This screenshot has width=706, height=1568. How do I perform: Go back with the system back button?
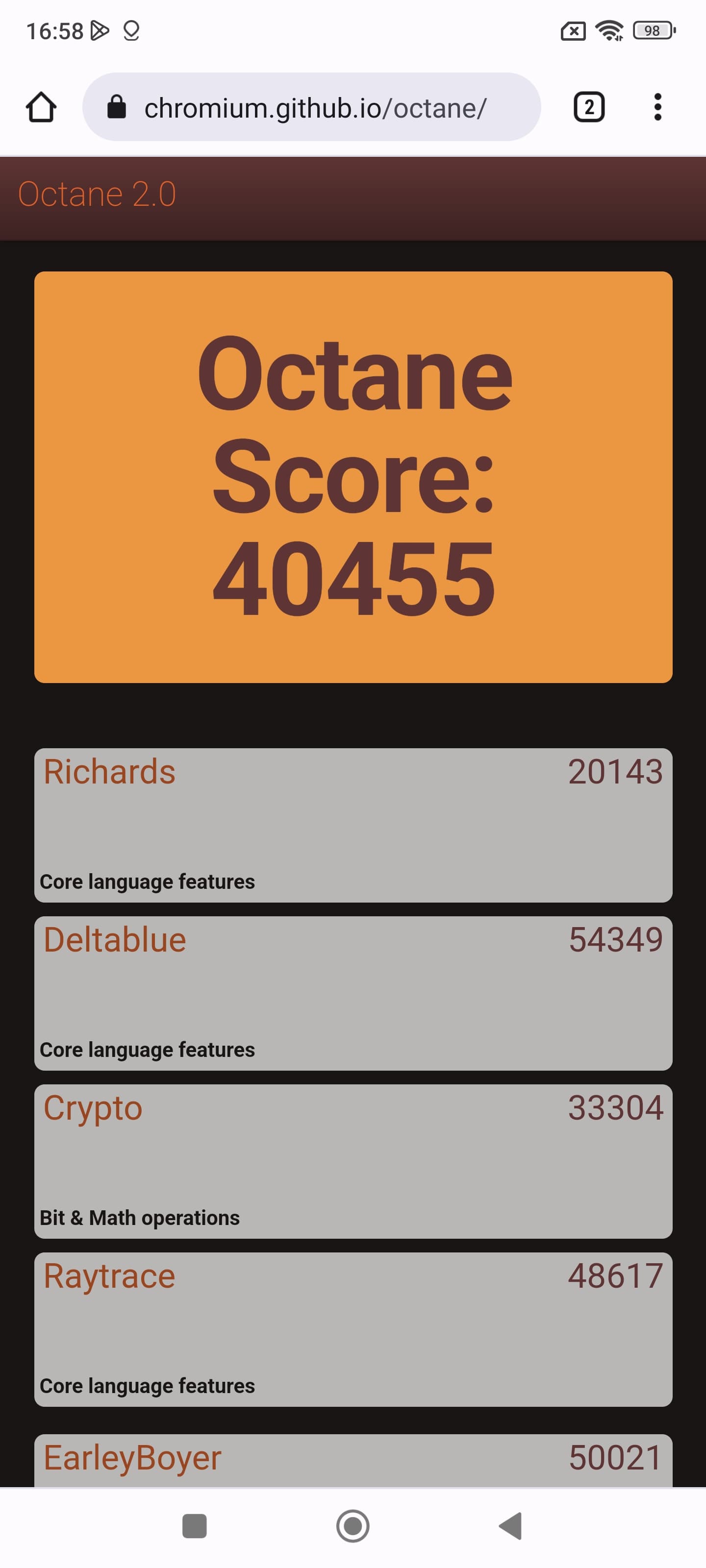point(510,1526)
